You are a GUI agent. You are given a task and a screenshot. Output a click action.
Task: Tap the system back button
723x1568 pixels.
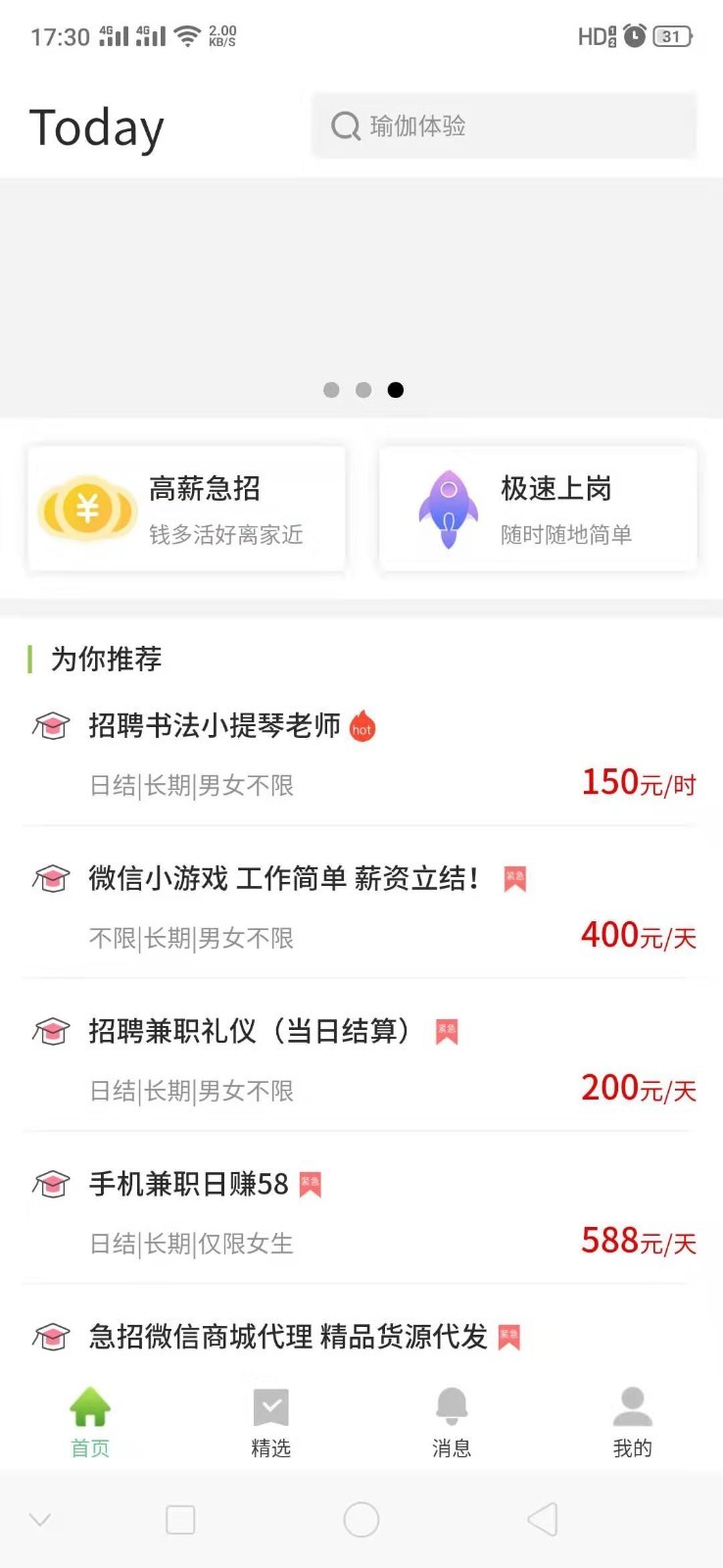pos(542,1520)
